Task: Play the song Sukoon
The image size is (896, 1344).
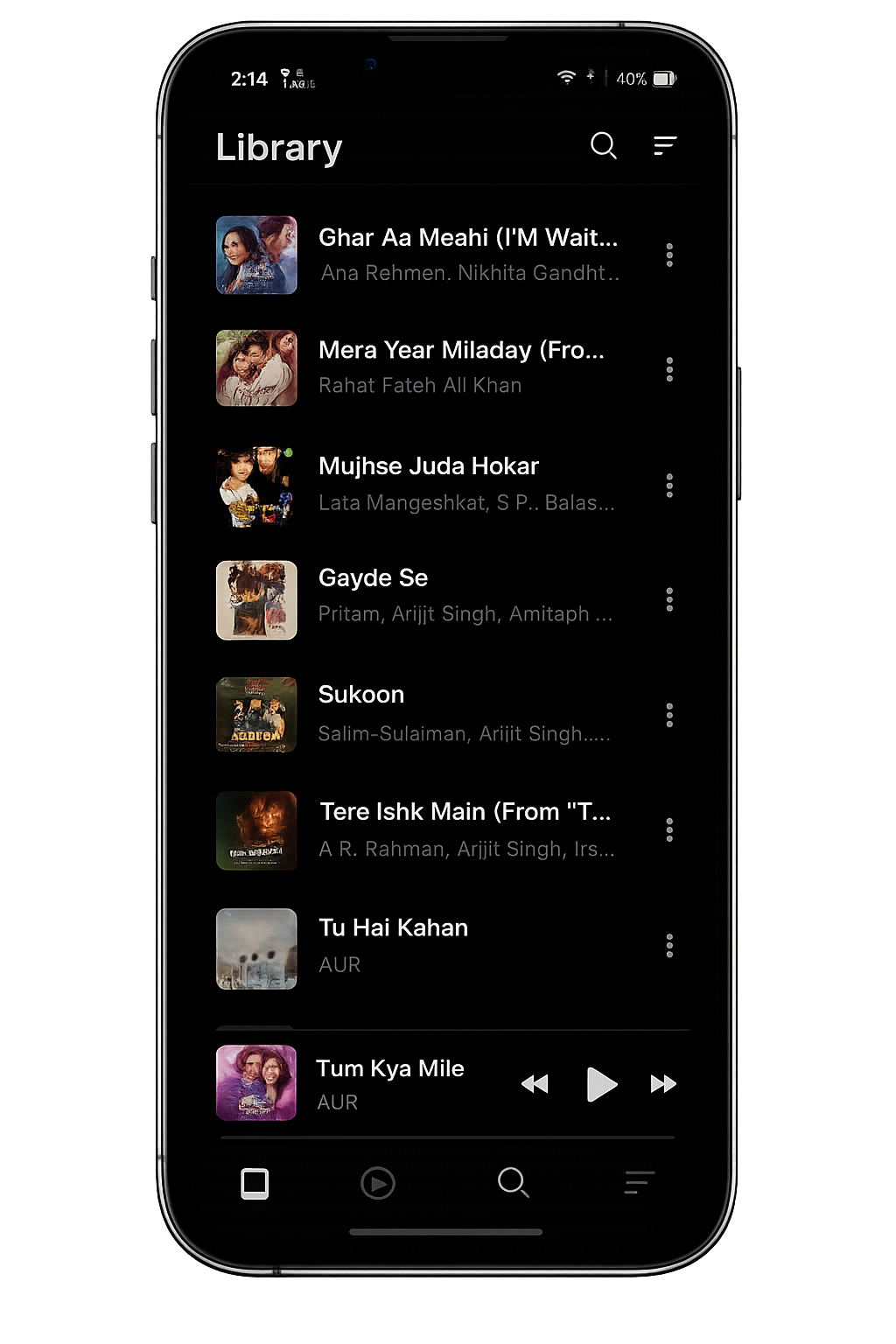Action: point(361,712)
